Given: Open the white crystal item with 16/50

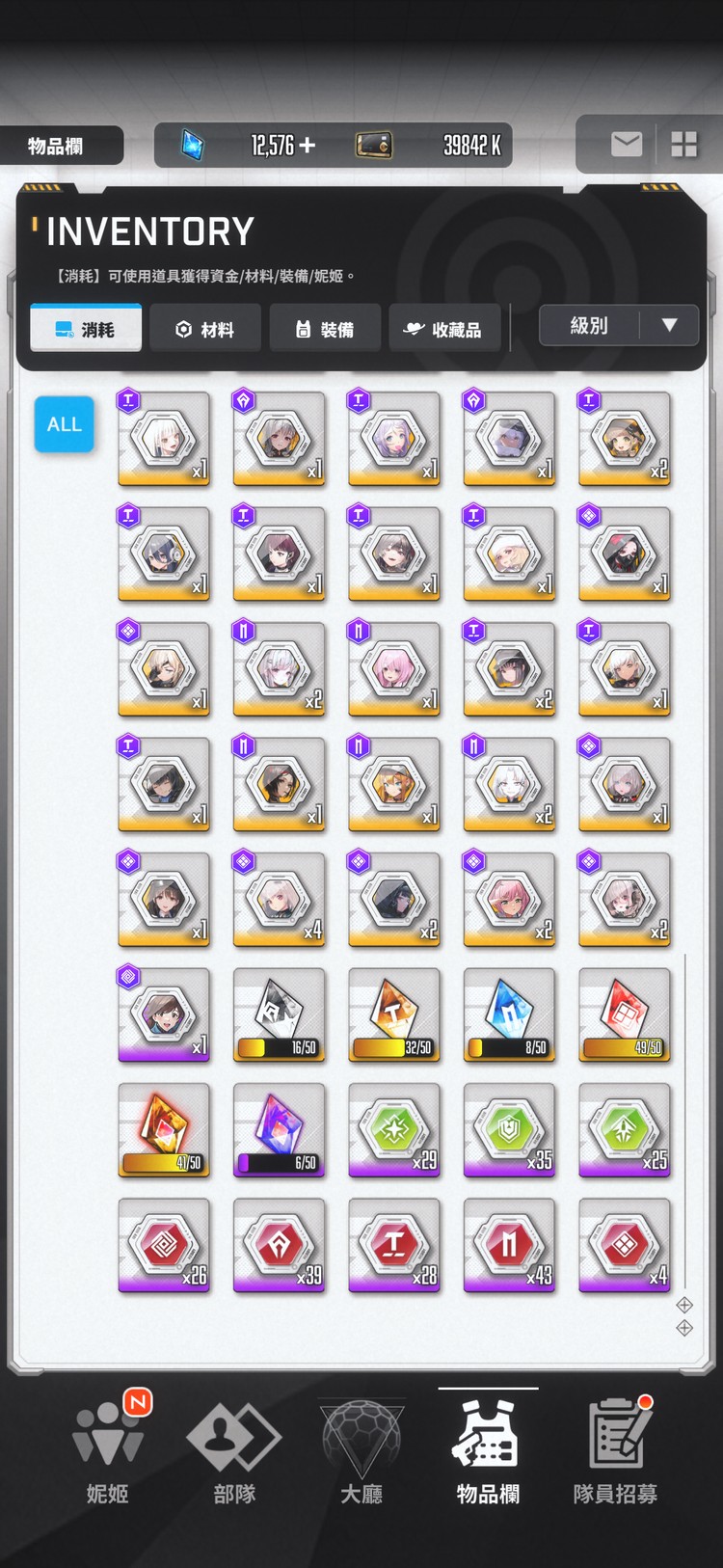Looking at the screenshot, I should pos(279,1014).
